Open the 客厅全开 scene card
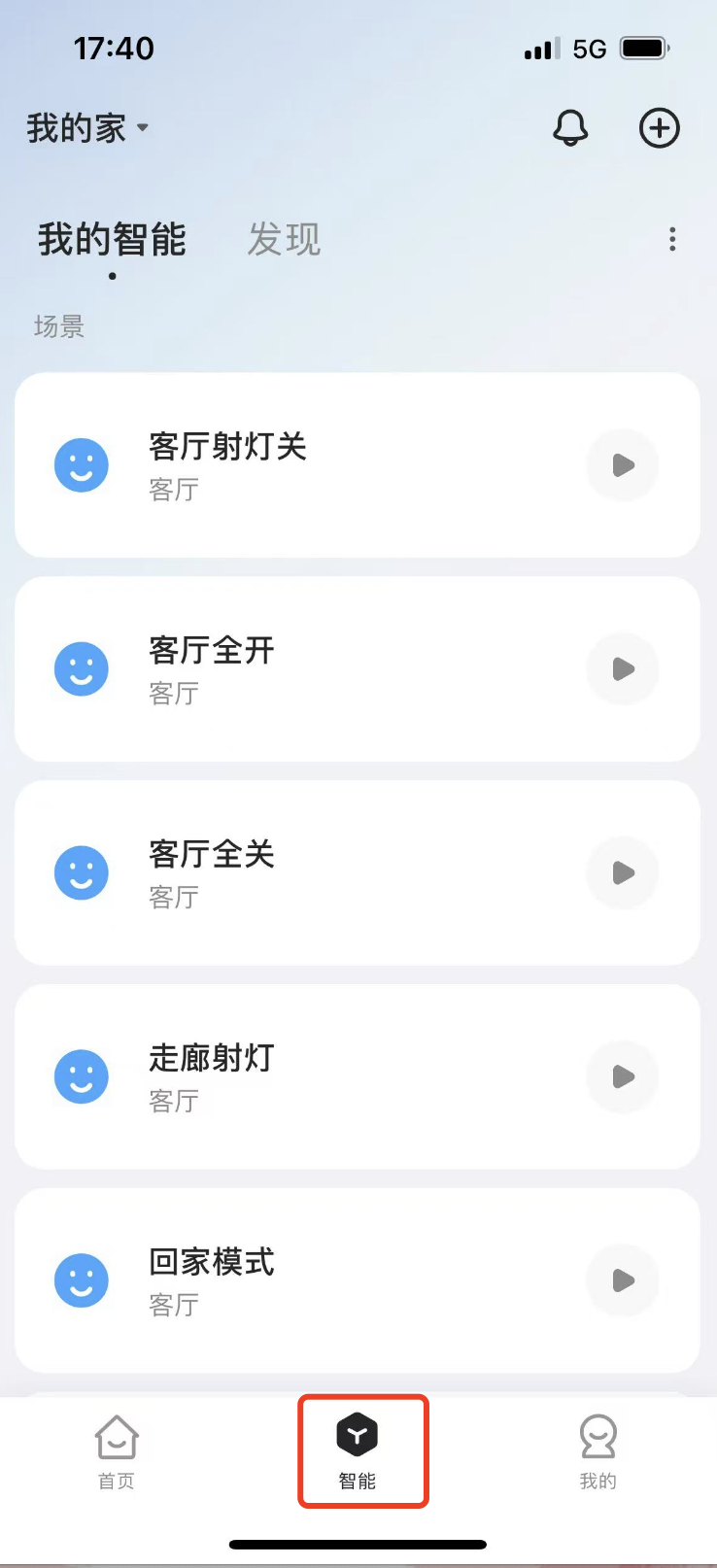 358,669
